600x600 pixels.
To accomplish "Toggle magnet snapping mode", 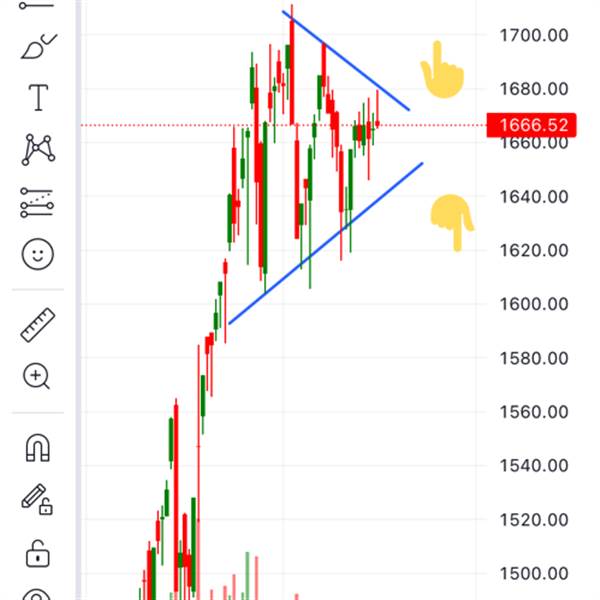I will [x=38, y=448].
